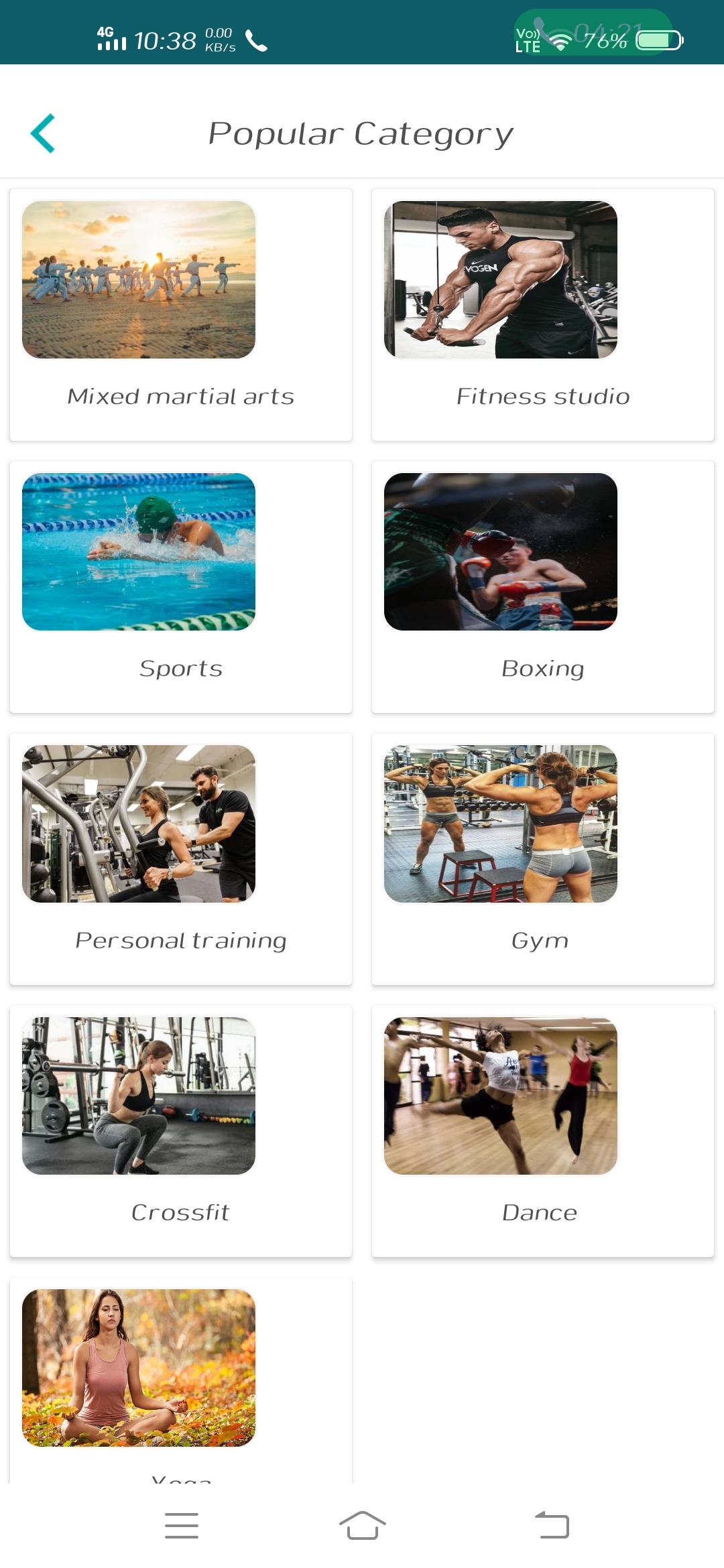Open the Crossfit card

click(181, 1131)
